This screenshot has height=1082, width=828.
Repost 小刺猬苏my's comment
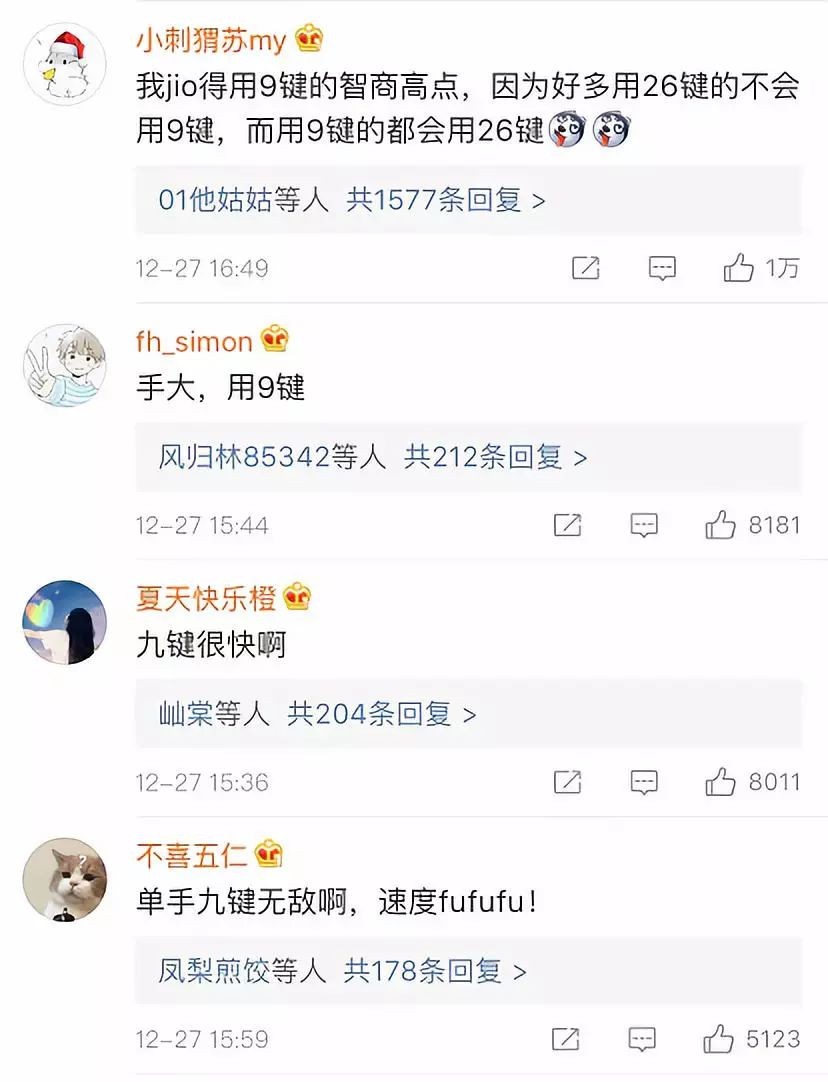(585, 268)
